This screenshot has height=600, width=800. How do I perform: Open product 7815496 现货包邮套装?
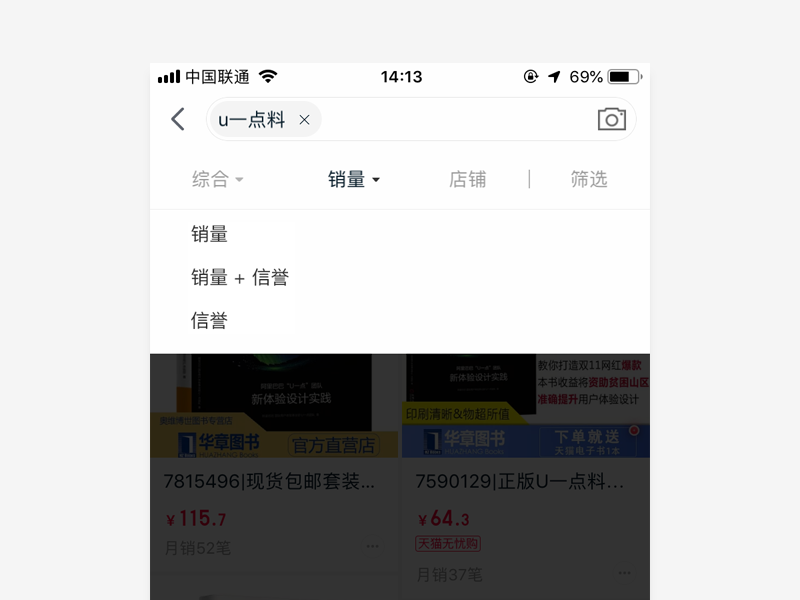pos(270,482)
